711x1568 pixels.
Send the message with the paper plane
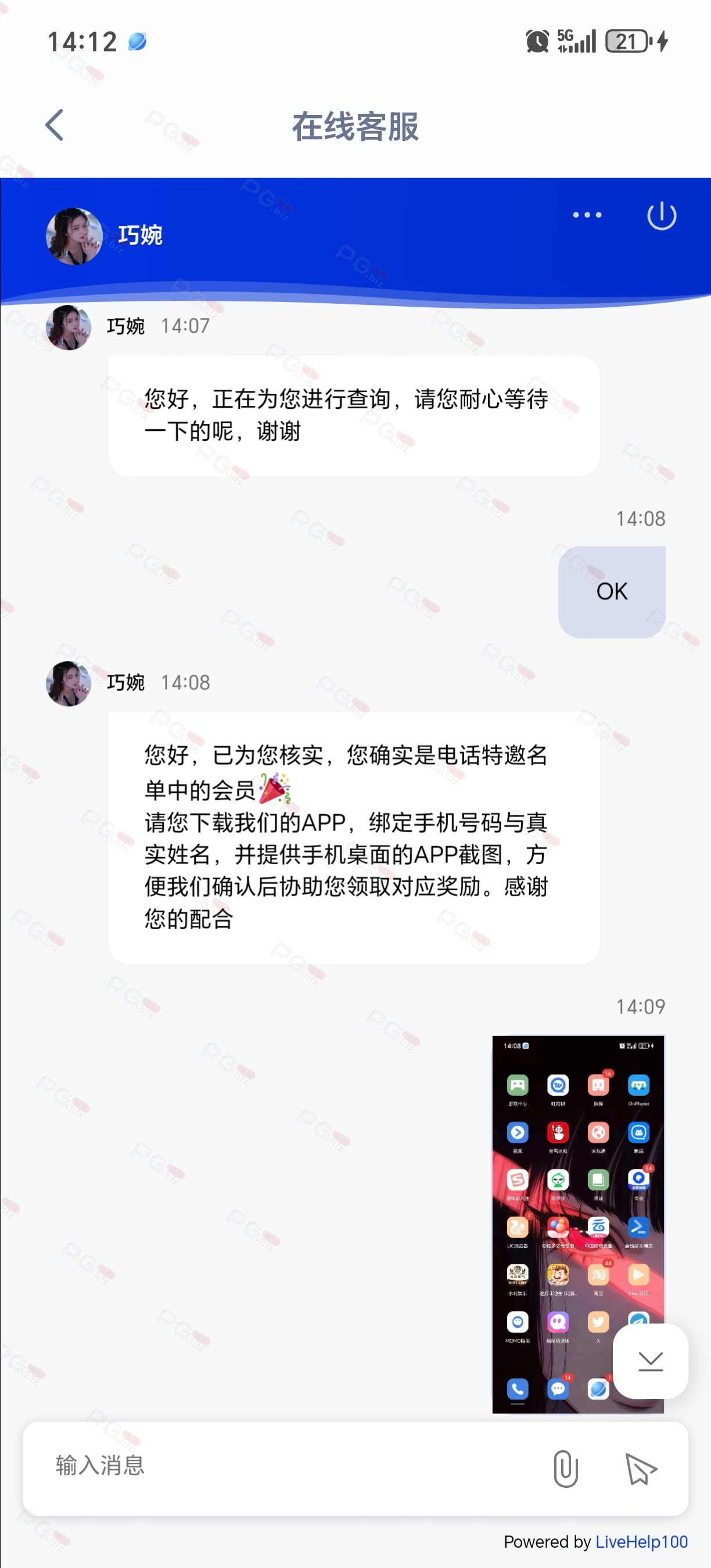(640, 1468)
